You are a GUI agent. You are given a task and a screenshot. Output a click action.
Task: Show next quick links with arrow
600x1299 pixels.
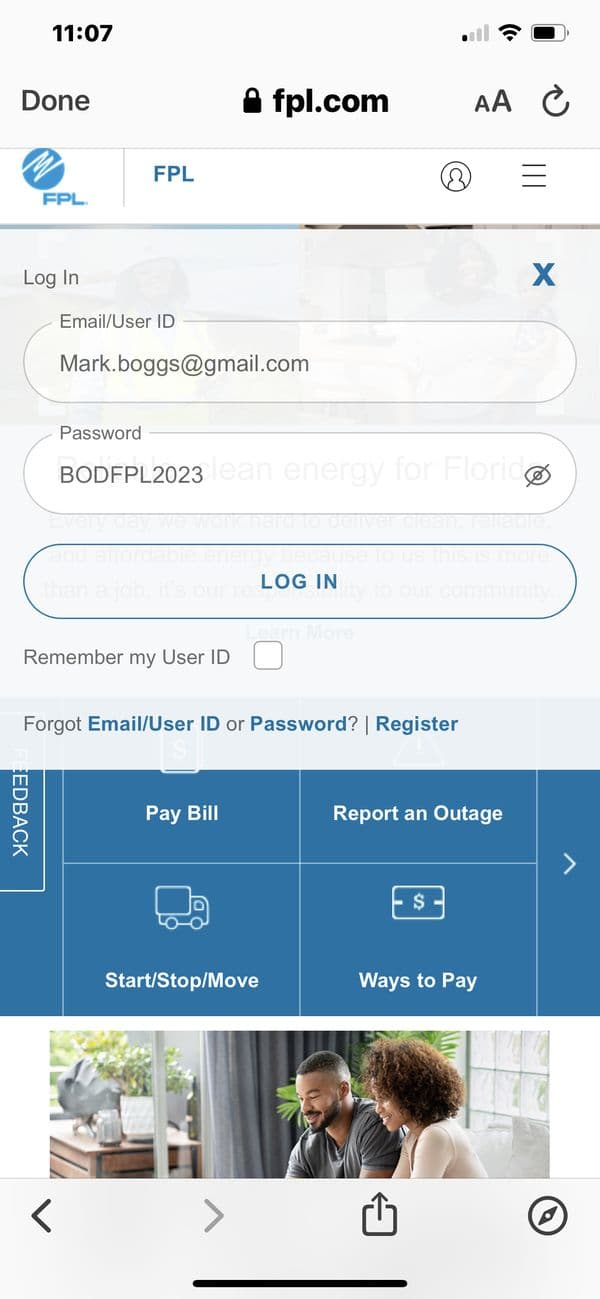569,864
